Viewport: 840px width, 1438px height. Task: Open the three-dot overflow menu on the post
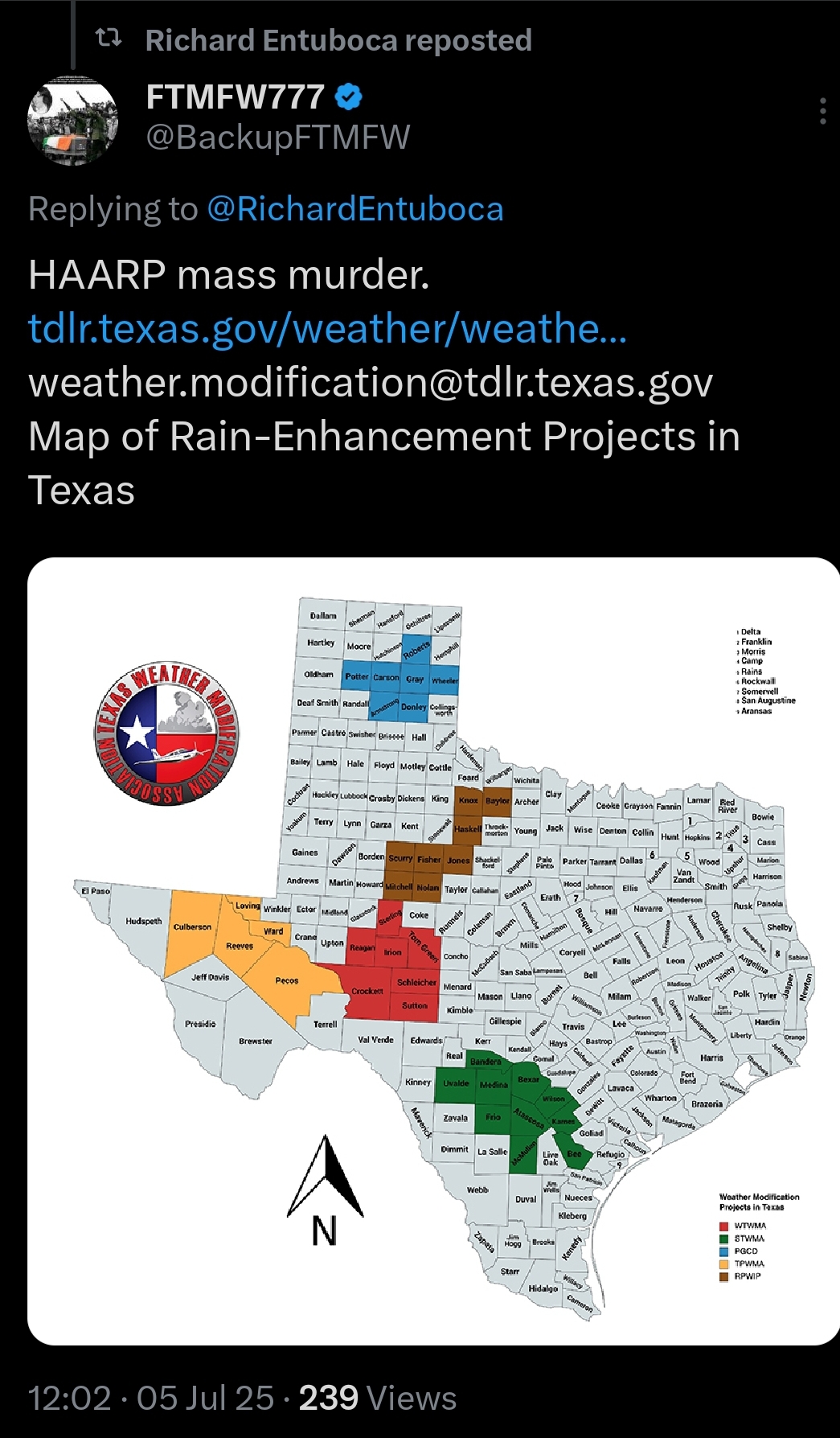pos(822,111)
